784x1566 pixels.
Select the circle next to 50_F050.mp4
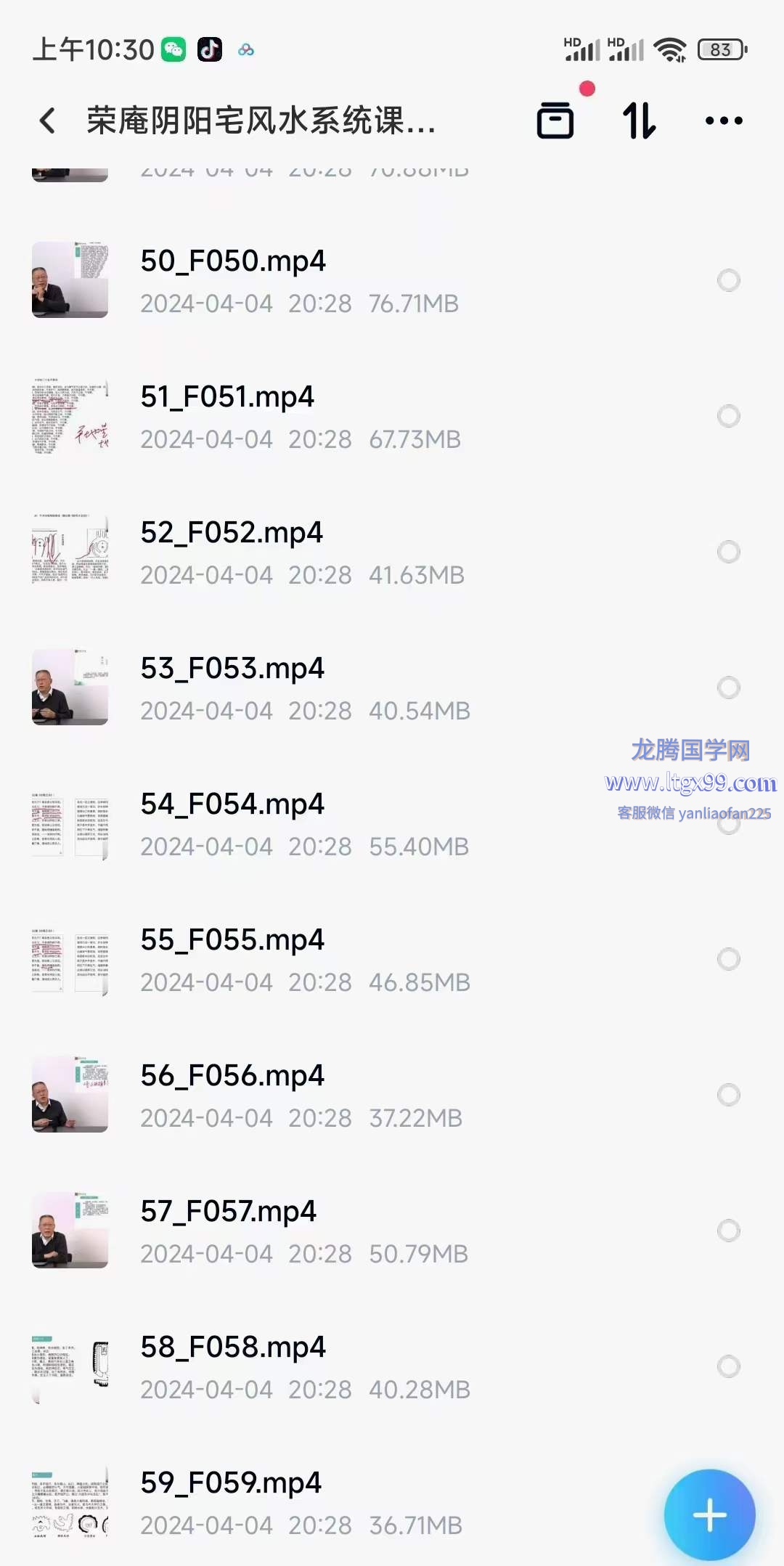point(728,280)
